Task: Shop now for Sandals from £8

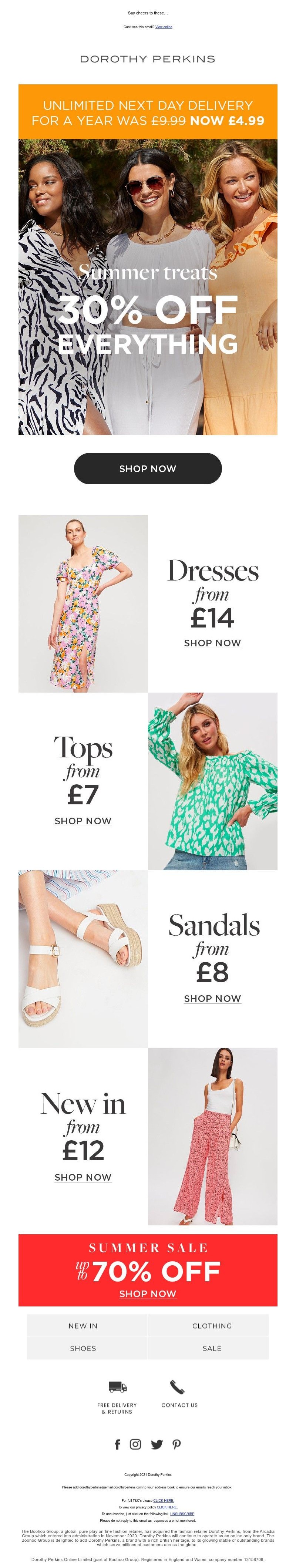Action: (212, 998)
